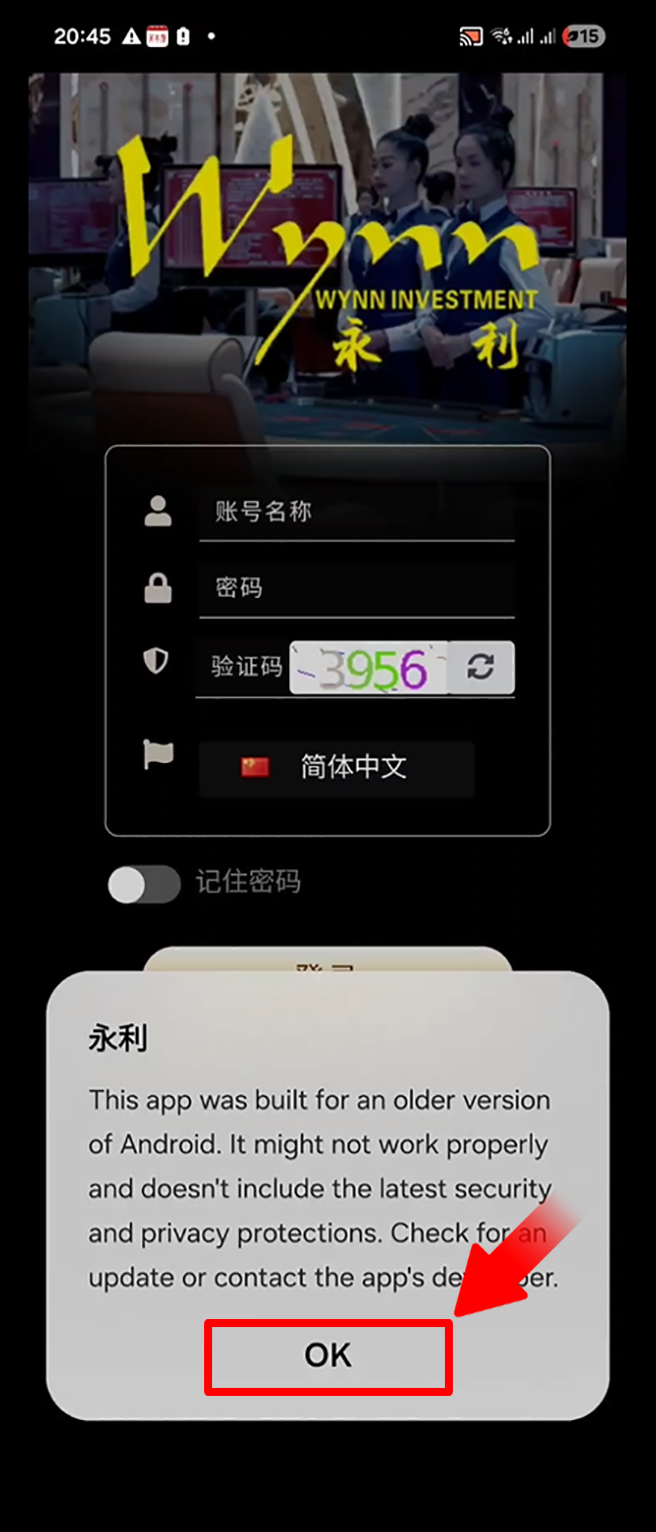Tap the 账号名称 account name field
This screenshot has width=656, height=1532.
pyautogui.click(x=356, y=512)
